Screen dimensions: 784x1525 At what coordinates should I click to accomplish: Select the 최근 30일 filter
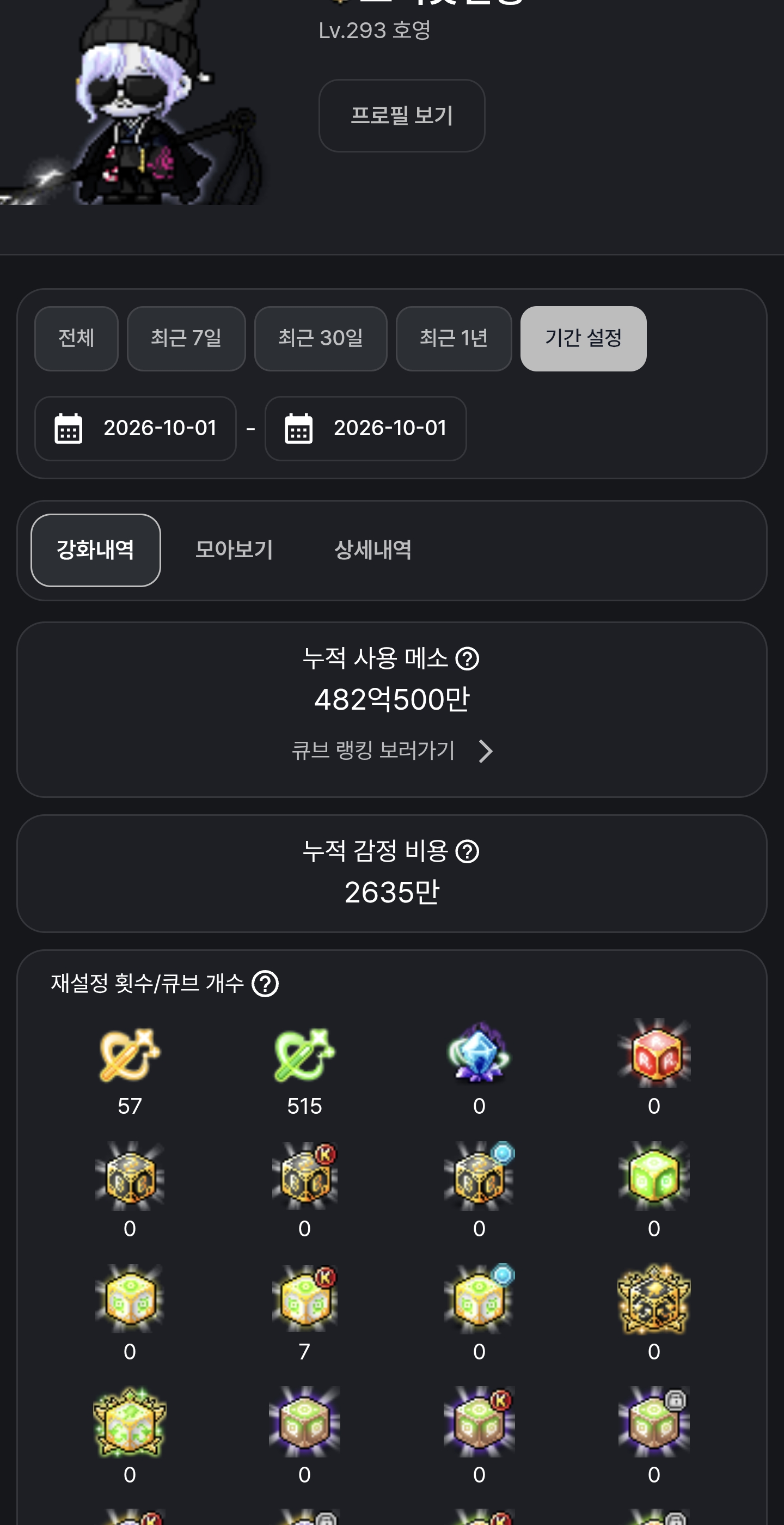pyautogui.click(x=321, y=339)
